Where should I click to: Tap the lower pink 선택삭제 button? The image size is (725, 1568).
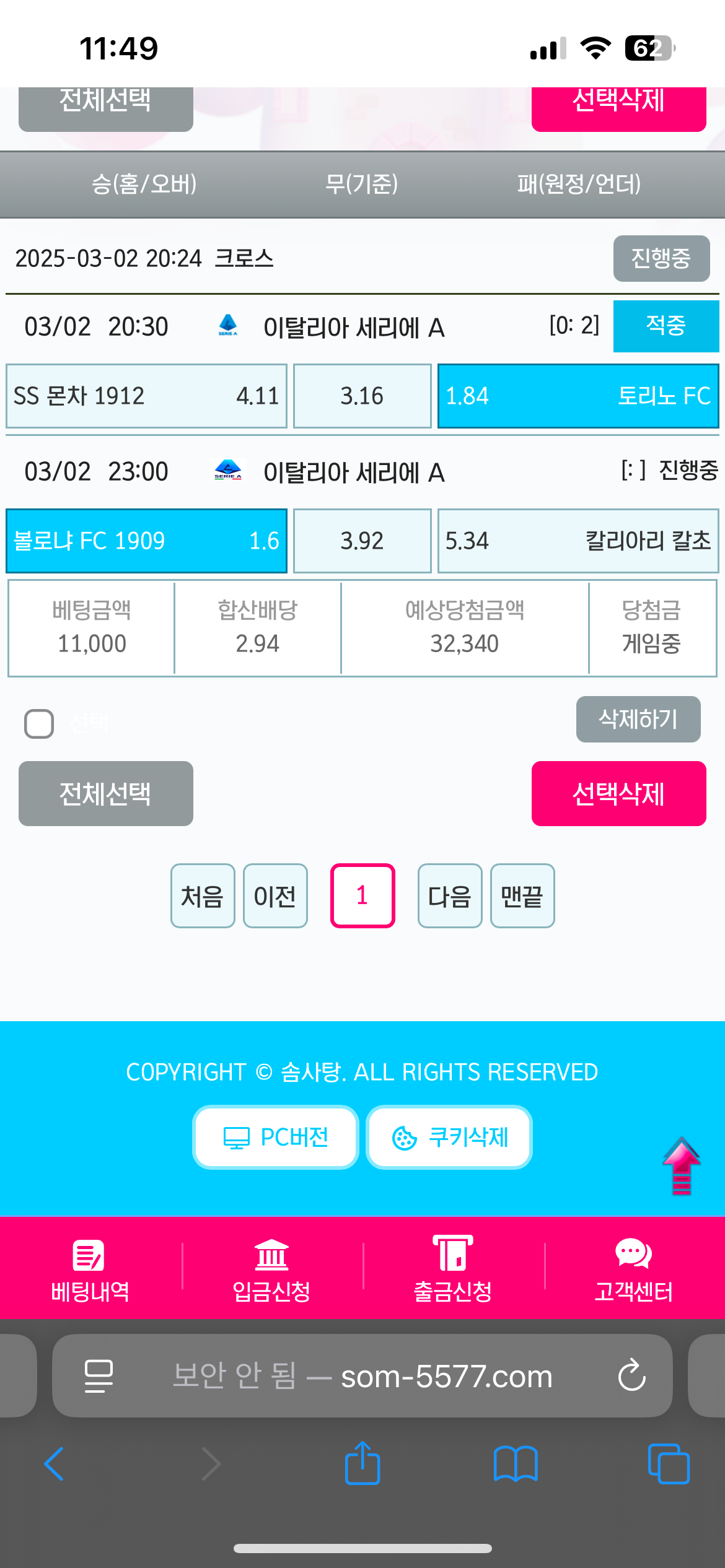point(618,793)
